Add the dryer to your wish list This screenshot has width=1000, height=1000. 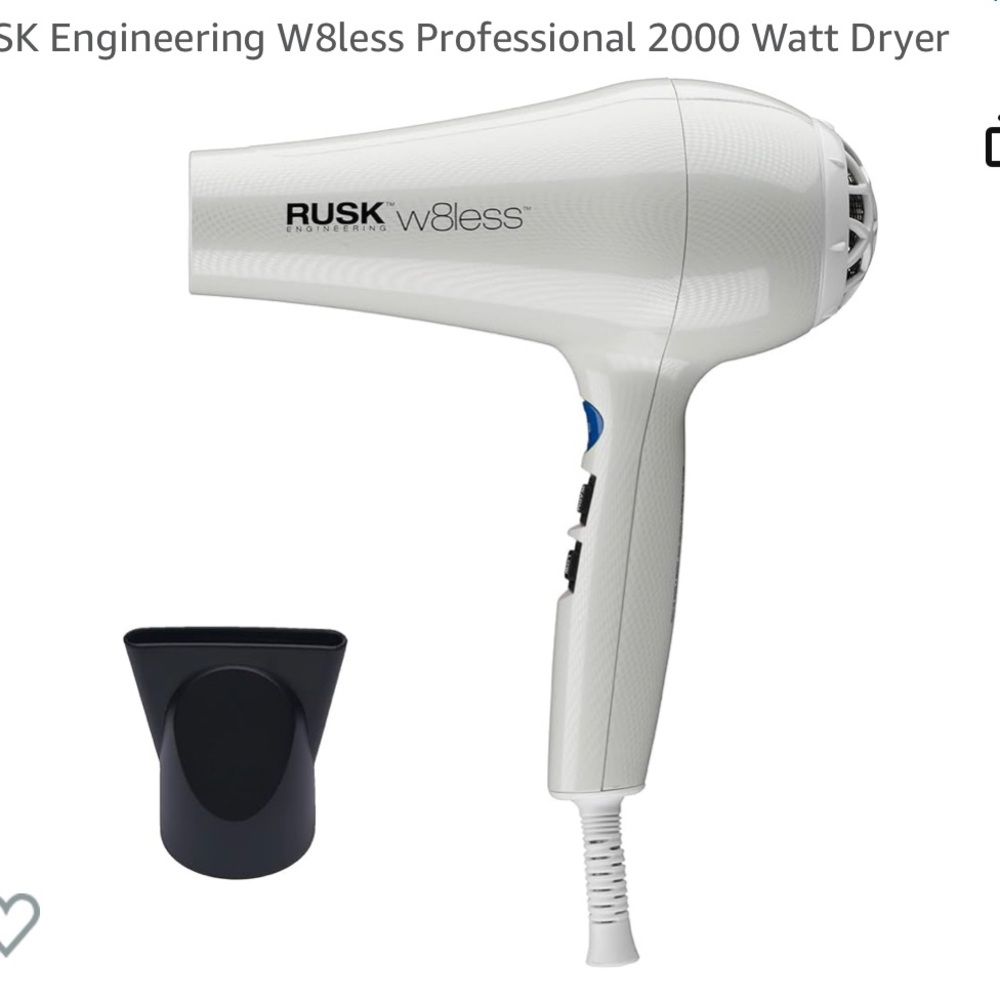pos(18,921)
